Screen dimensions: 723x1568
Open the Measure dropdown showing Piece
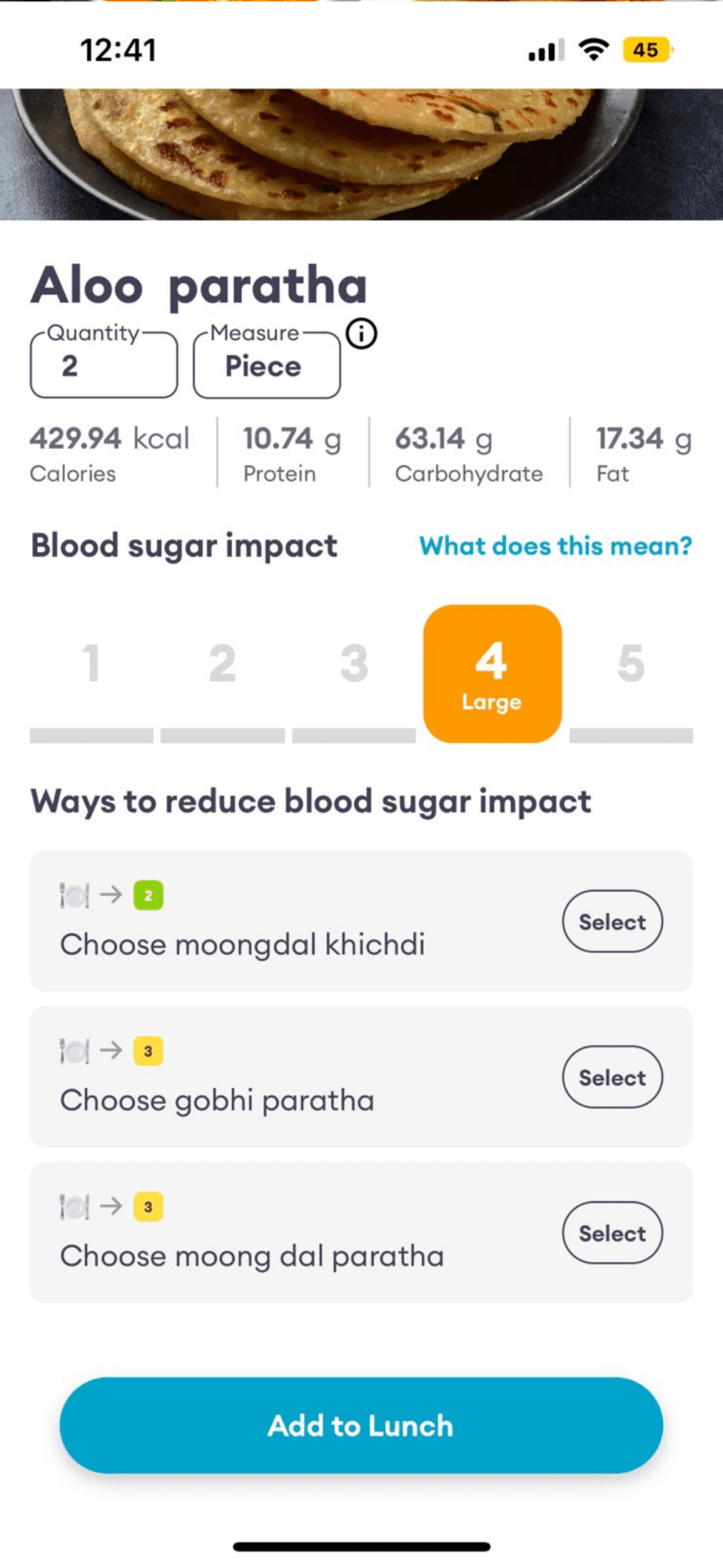(266, 366)
